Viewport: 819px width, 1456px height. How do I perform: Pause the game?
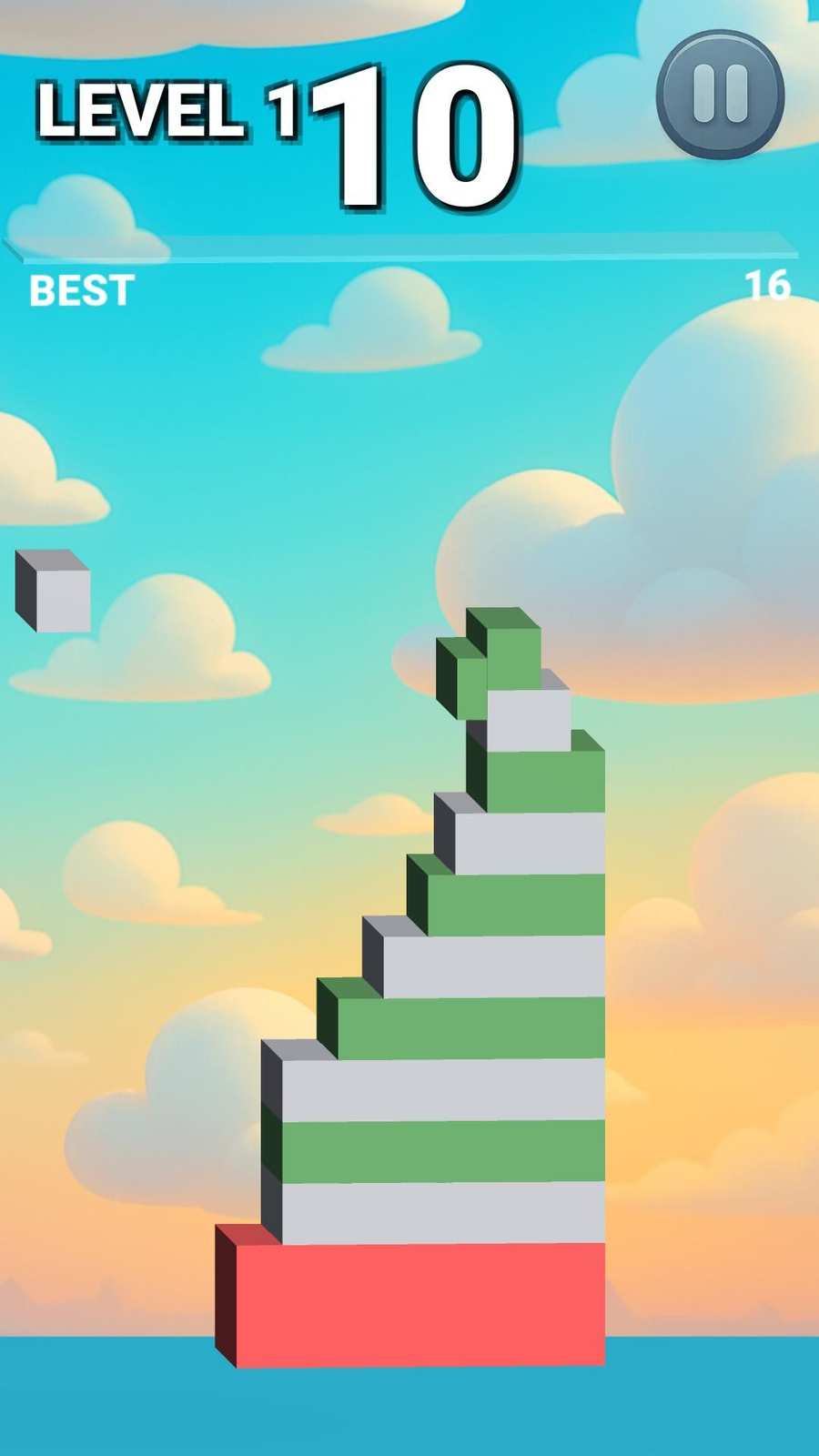(x=720, y=93)
